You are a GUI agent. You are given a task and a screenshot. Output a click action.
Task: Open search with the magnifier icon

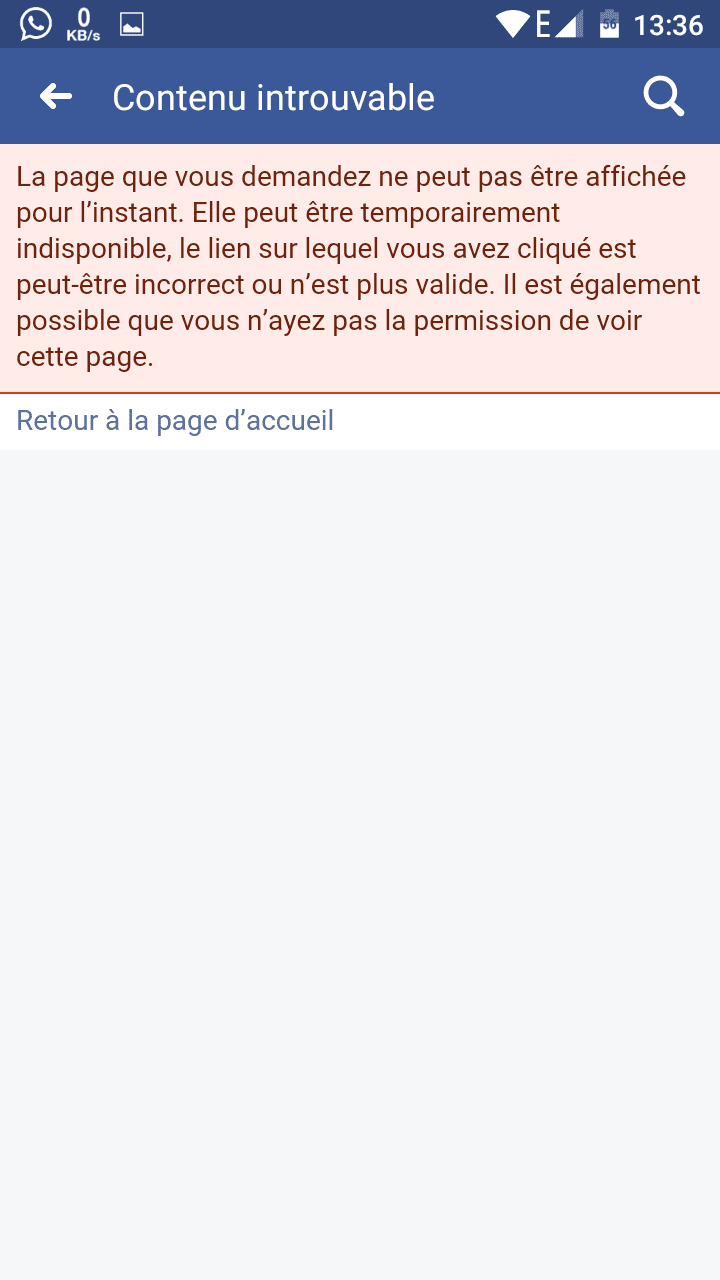663,97
